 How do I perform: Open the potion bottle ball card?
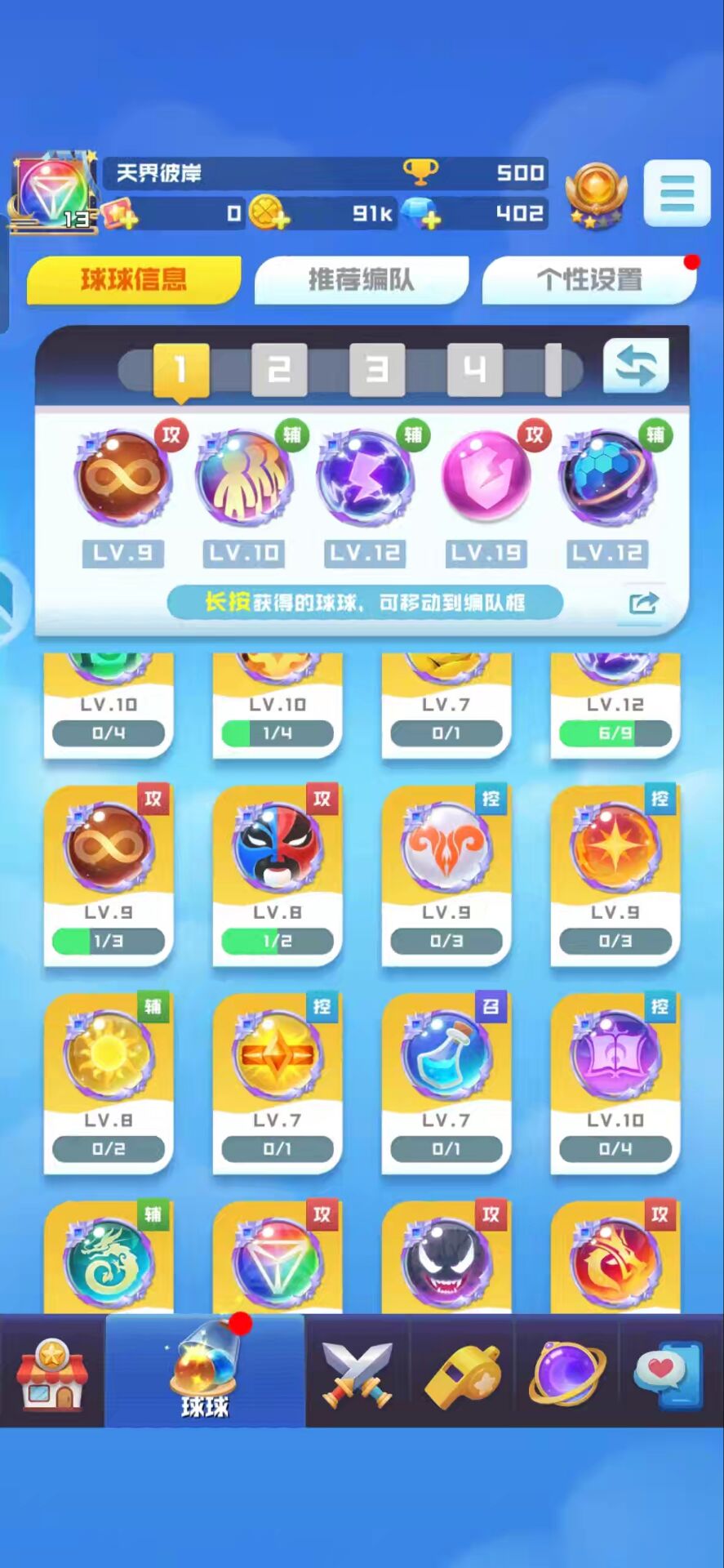(x=446, y=1083)
